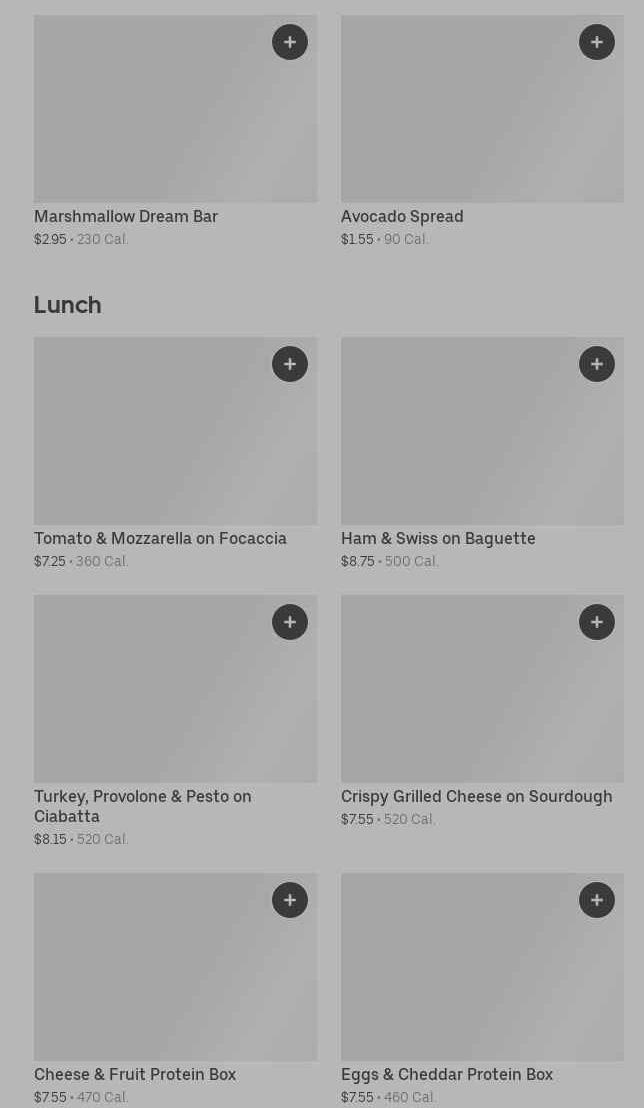View Ham & Swiss on Baguette details

click(x=470, y=440)
